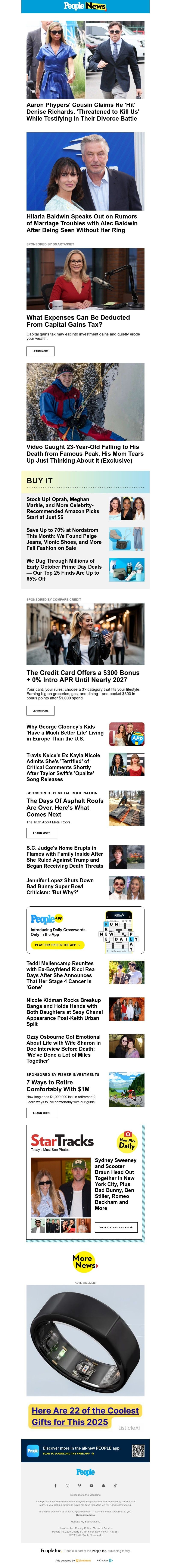The image size is (171, 1568).
Task: Tap Learn More under the capital gains ad
Action: 40,351
